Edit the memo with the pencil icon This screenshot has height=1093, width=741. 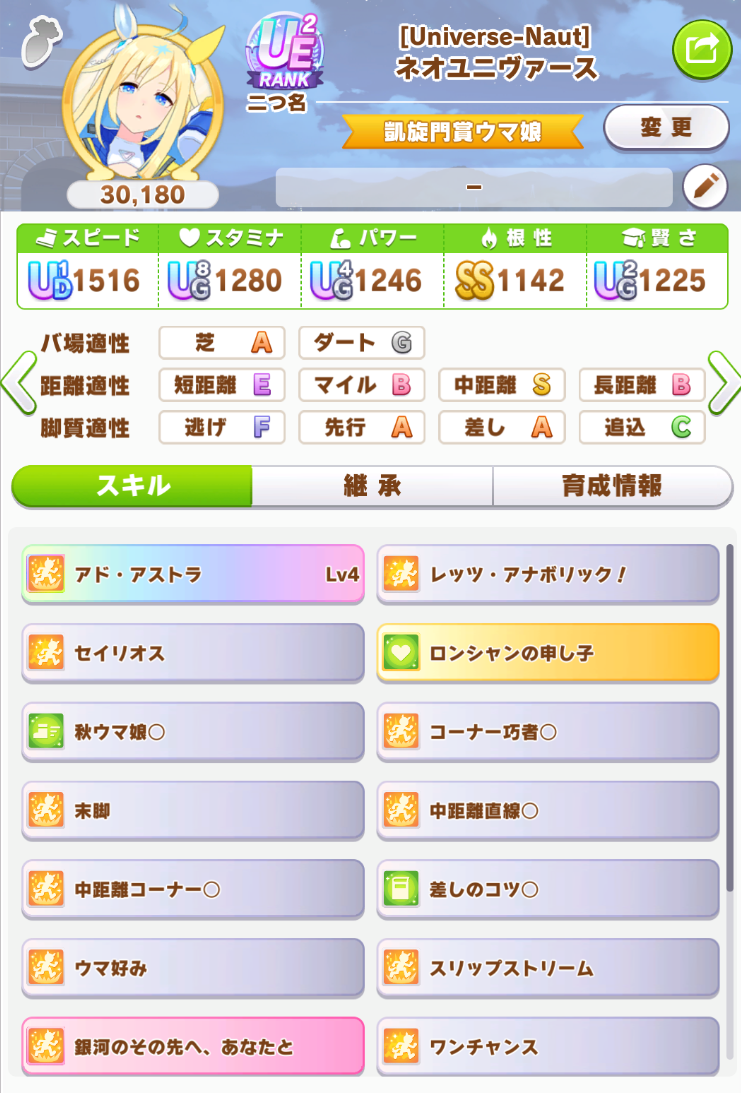click(705, 186)
